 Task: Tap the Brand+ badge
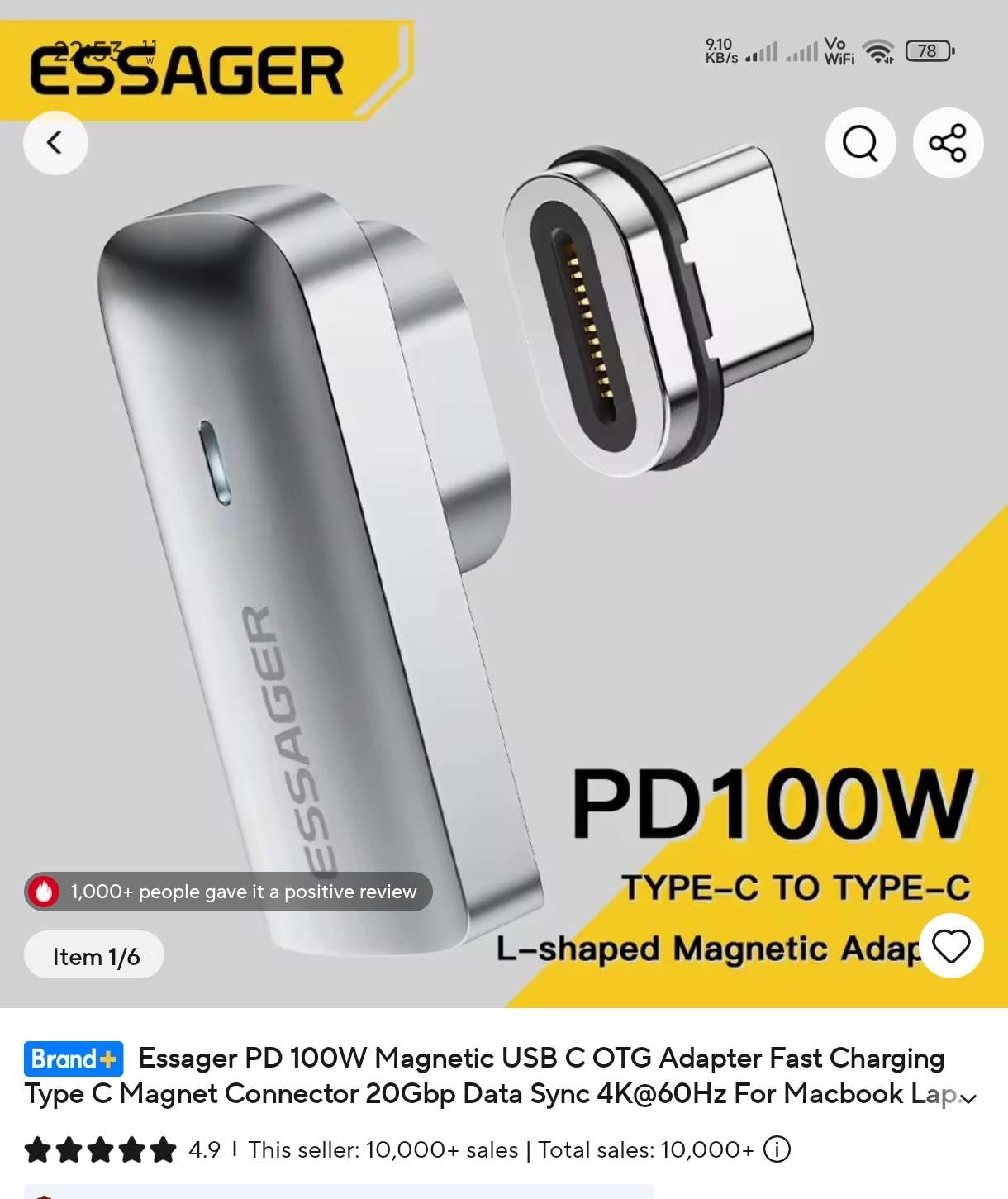[74, 1059]
